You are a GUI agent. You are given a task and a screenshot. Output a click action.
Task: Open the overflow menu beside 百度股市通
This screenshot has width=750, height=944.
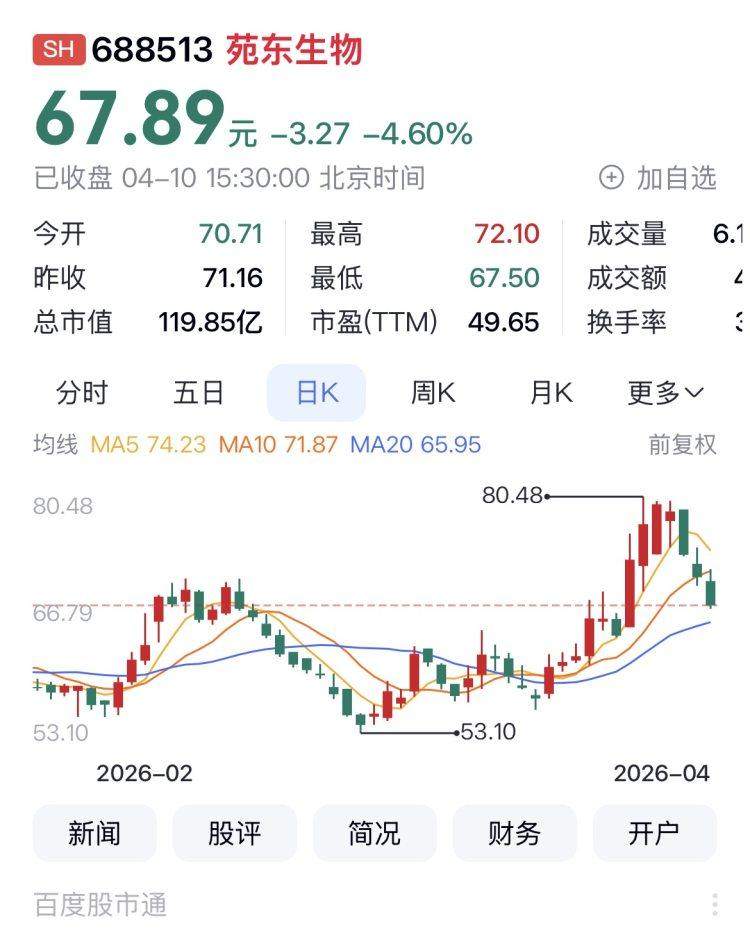[715, 905]
